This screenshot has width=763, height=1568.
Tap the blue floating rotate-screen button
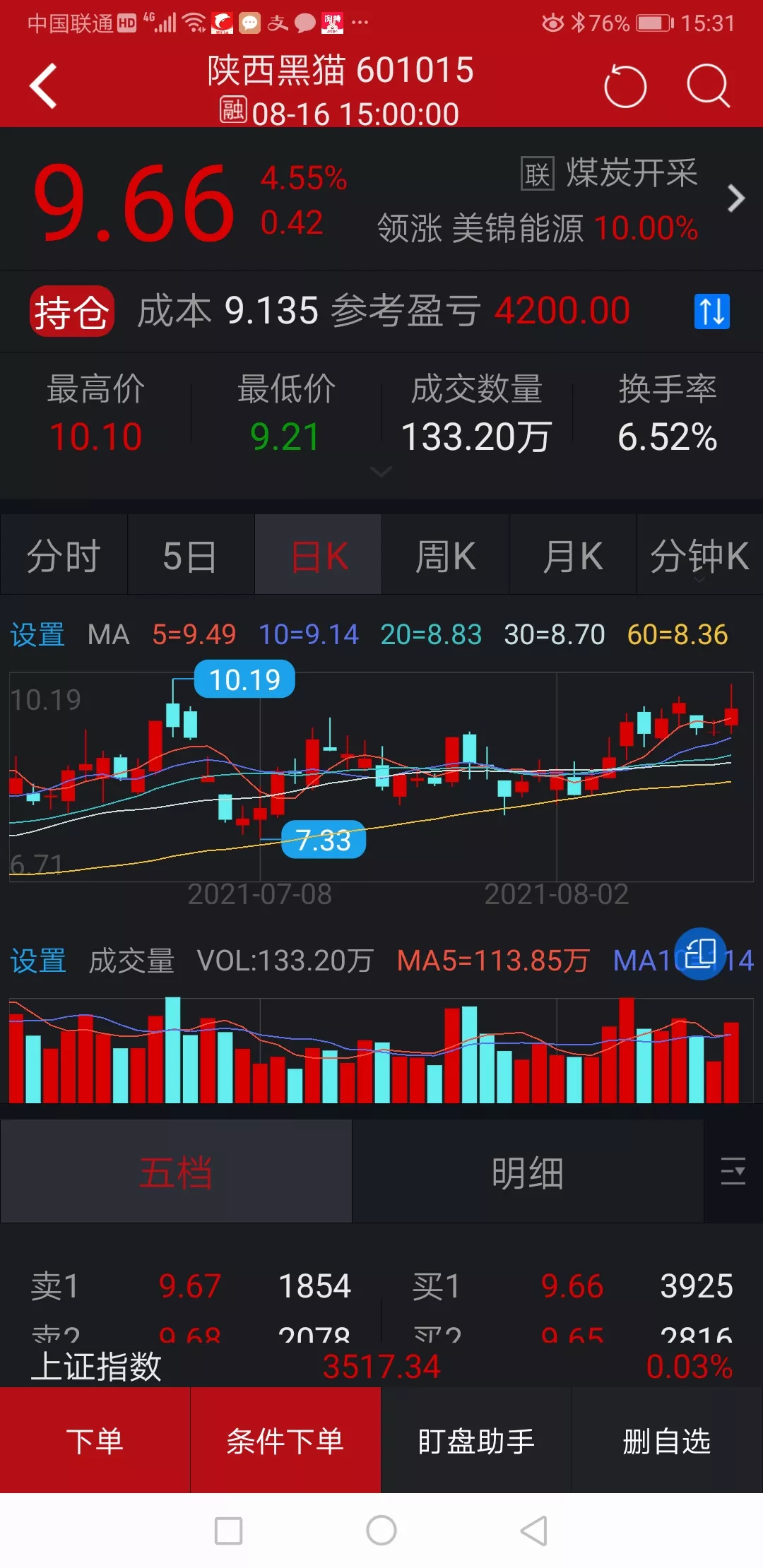pyautogui.click(x=700, y=954)
